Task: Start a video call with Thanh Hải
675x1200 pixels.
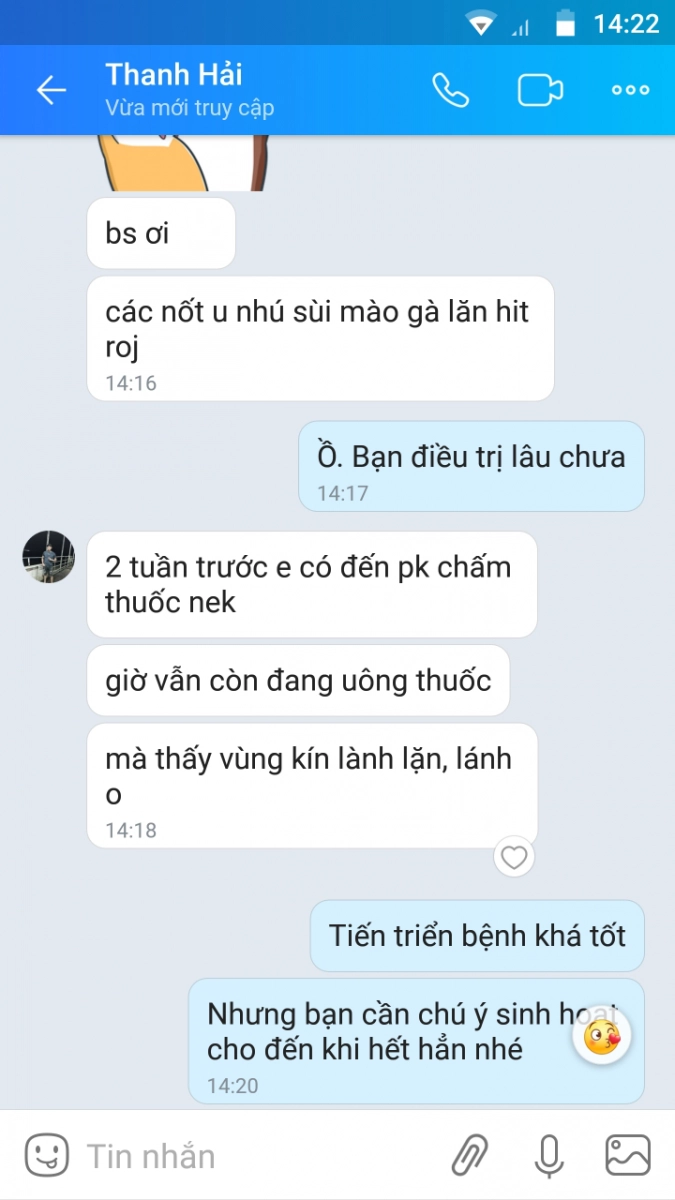Action: (x=540, y=90)
